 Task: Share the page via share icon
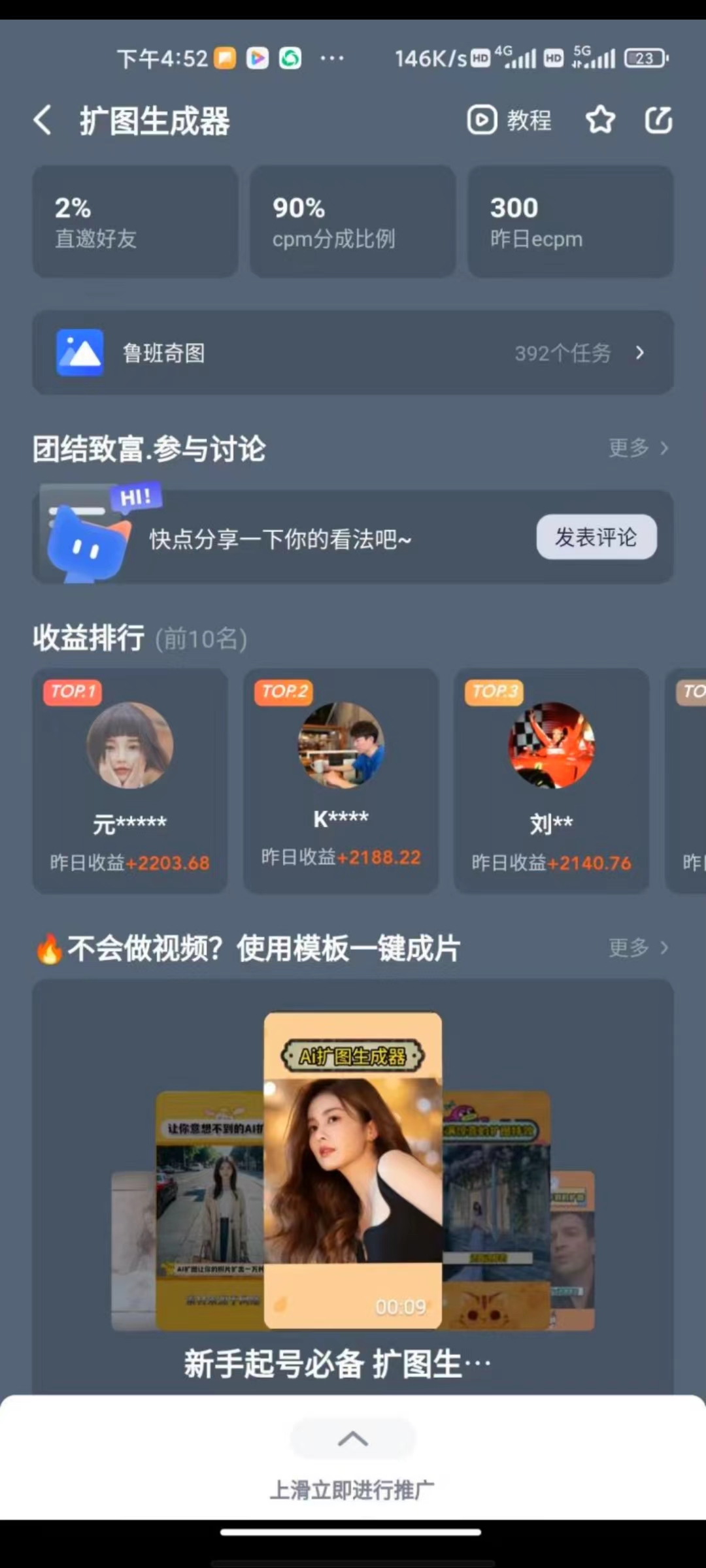pos(658,120)
